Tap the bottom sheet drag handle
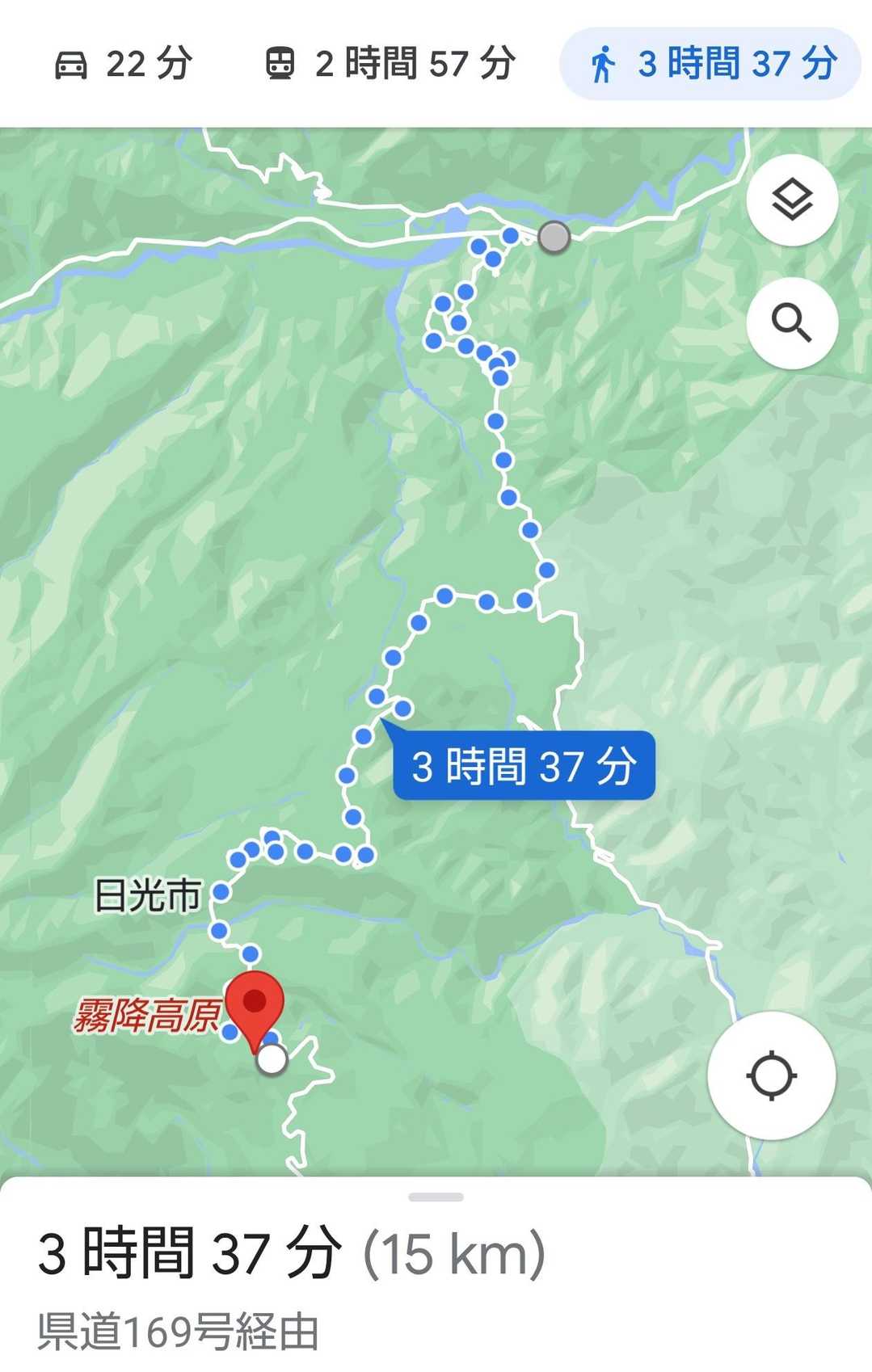Image resolution: width=872 pixels, height=1372 pixels. click(x=436, y=1197)
